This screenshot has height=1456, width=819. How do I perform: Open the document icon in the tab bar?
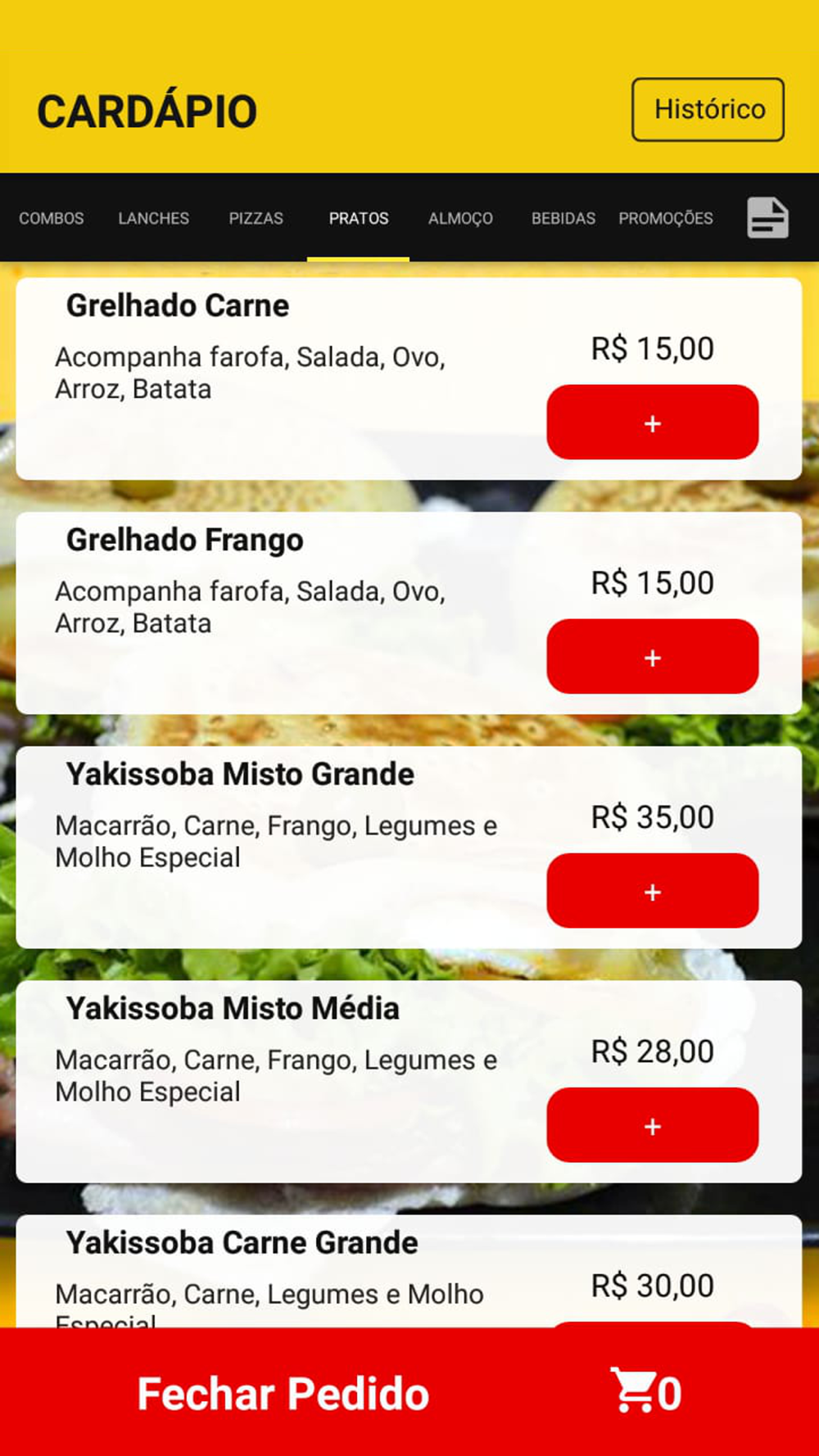pyautogui.click(x=767, y=218)
